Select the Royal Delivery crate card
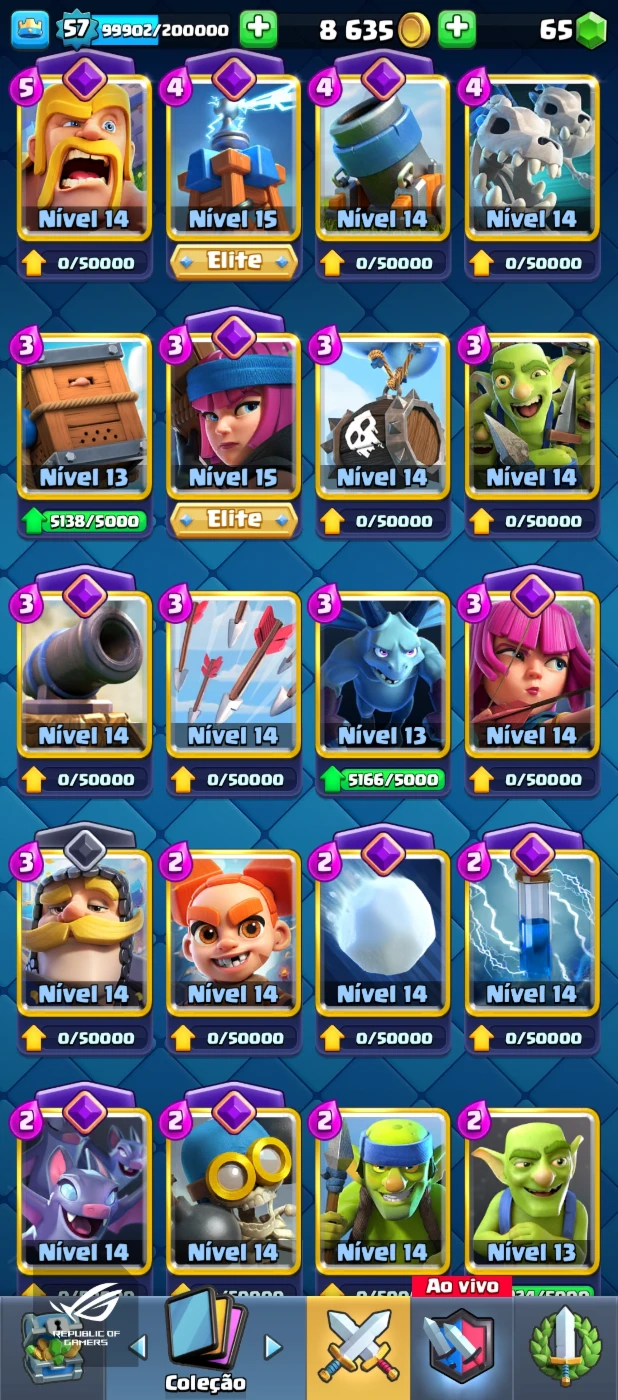 (84, 416)
